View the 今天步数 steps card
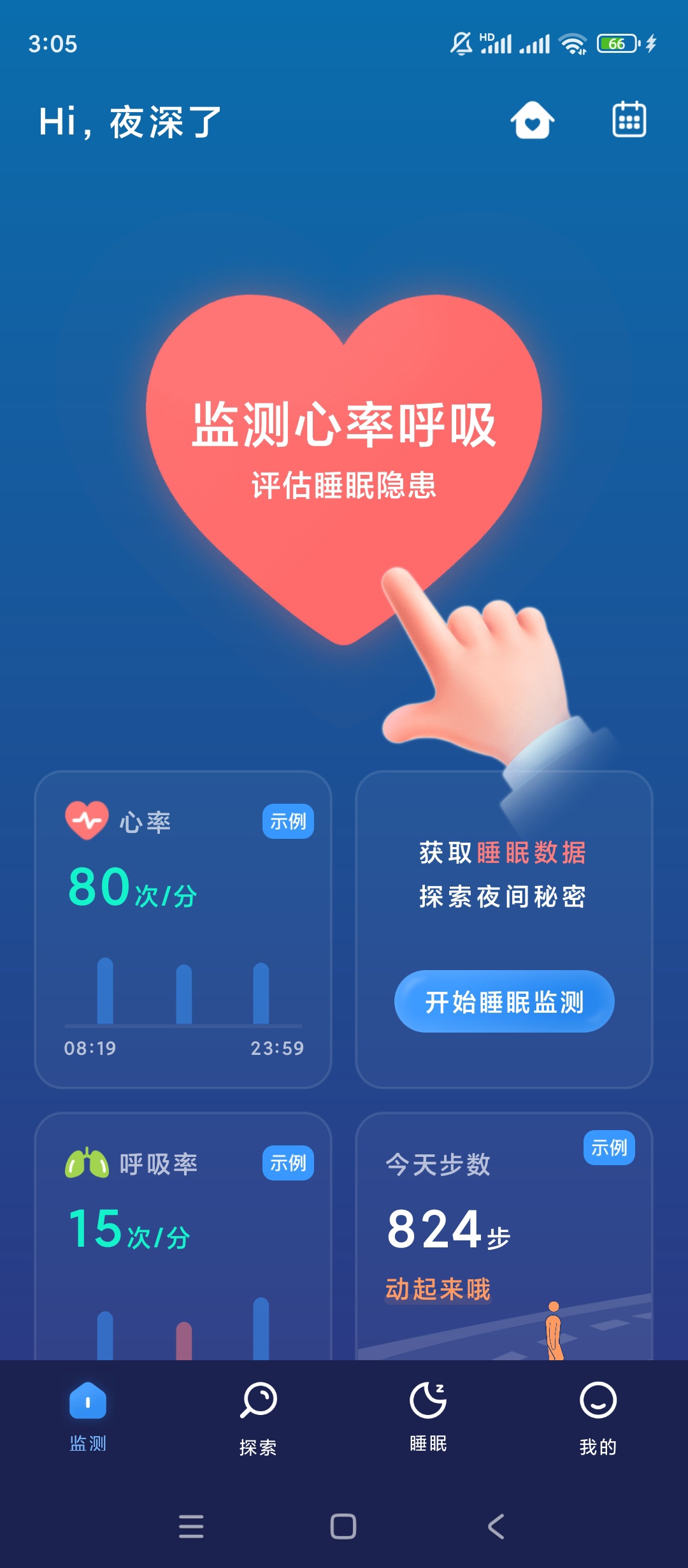This screenshot has height=1568, width=688. (x=504, y=1237)
